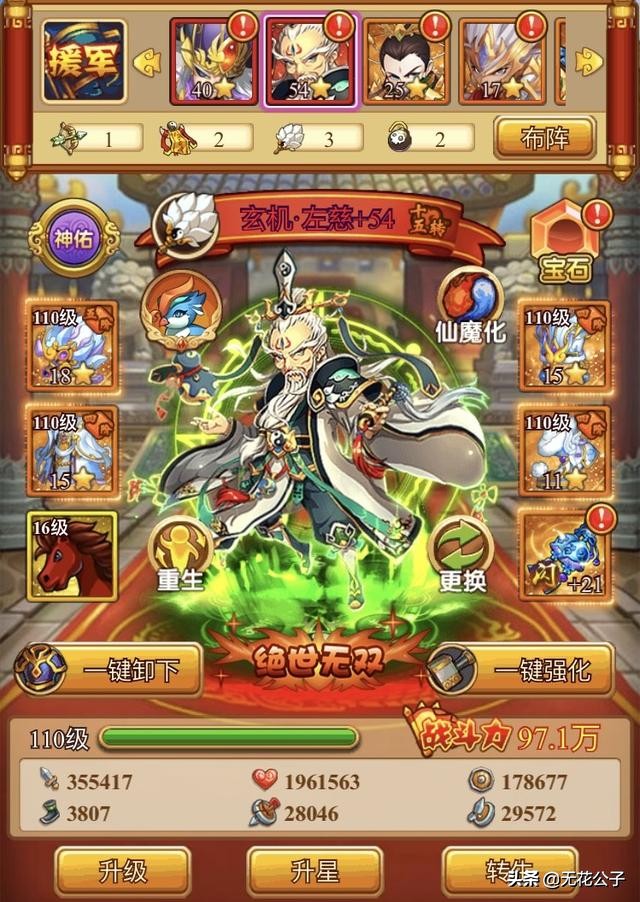Tap the 升星 star up button

tap(314, 870)
